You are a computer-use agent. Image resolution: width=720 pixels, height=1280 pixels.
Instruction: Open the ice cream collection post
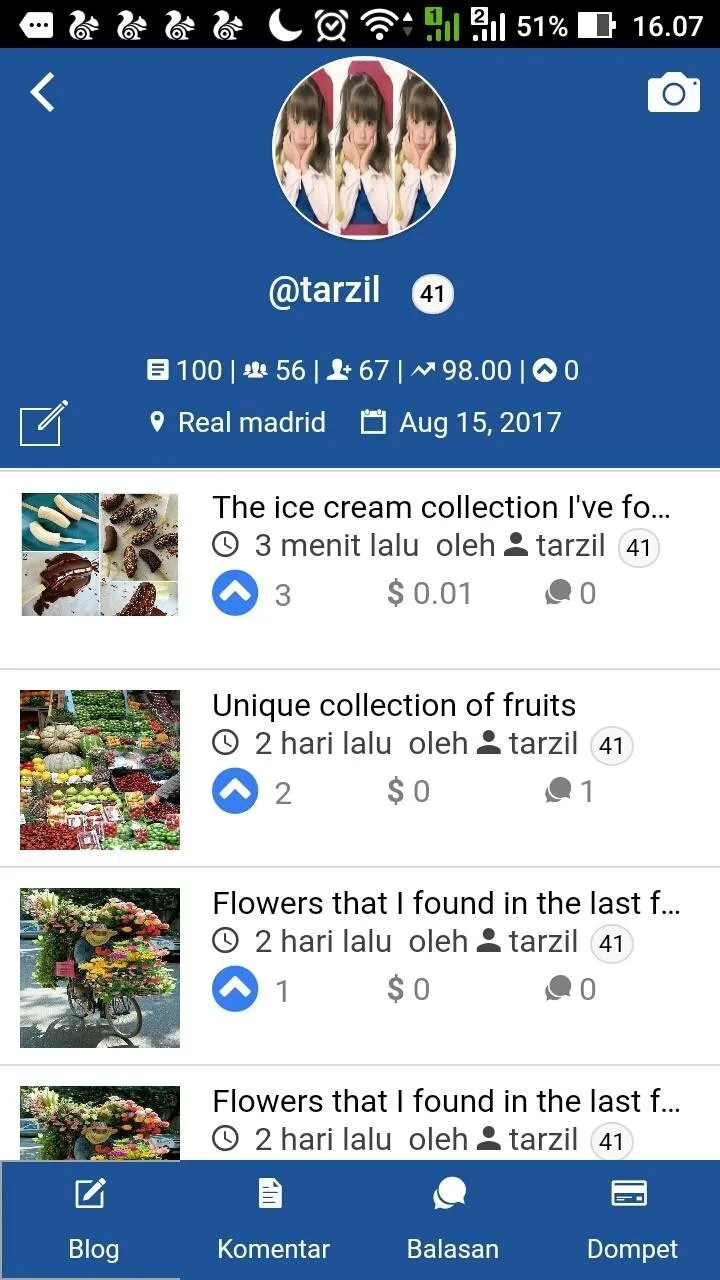441,507
